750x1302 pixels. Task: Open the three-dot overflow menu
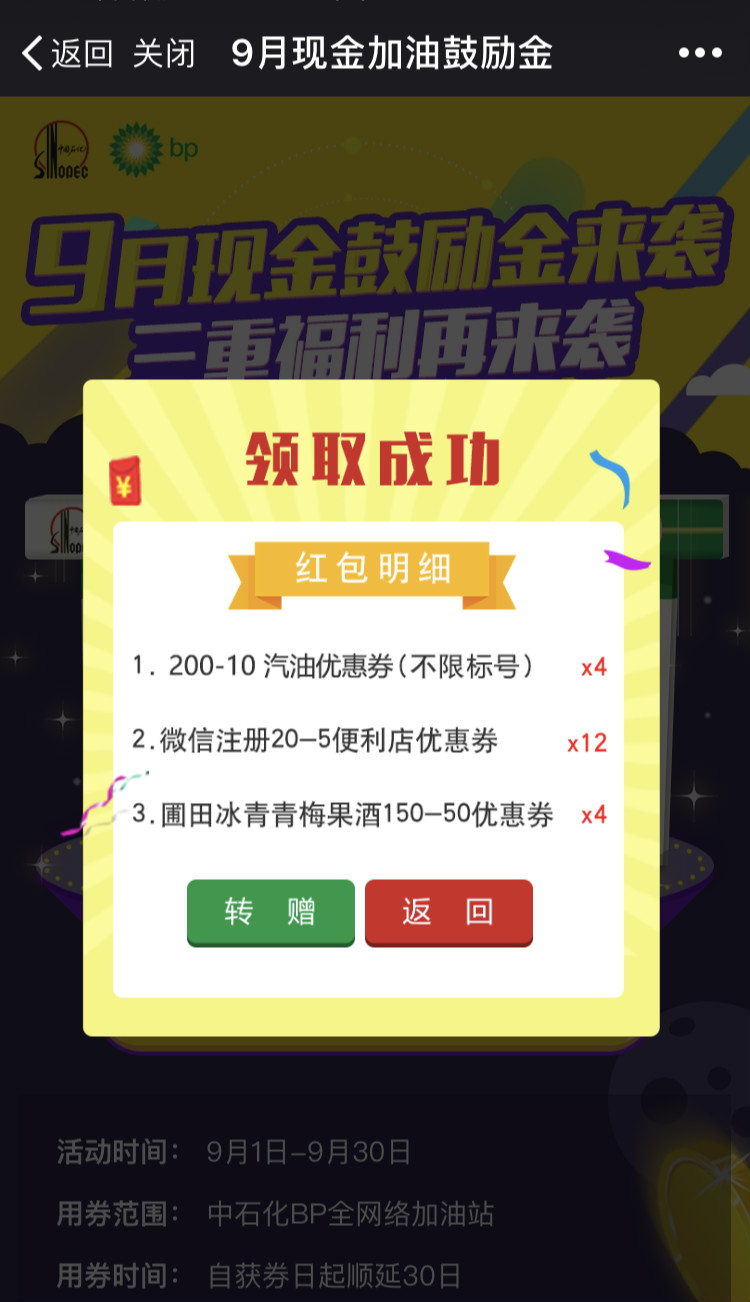pos(699,53)
